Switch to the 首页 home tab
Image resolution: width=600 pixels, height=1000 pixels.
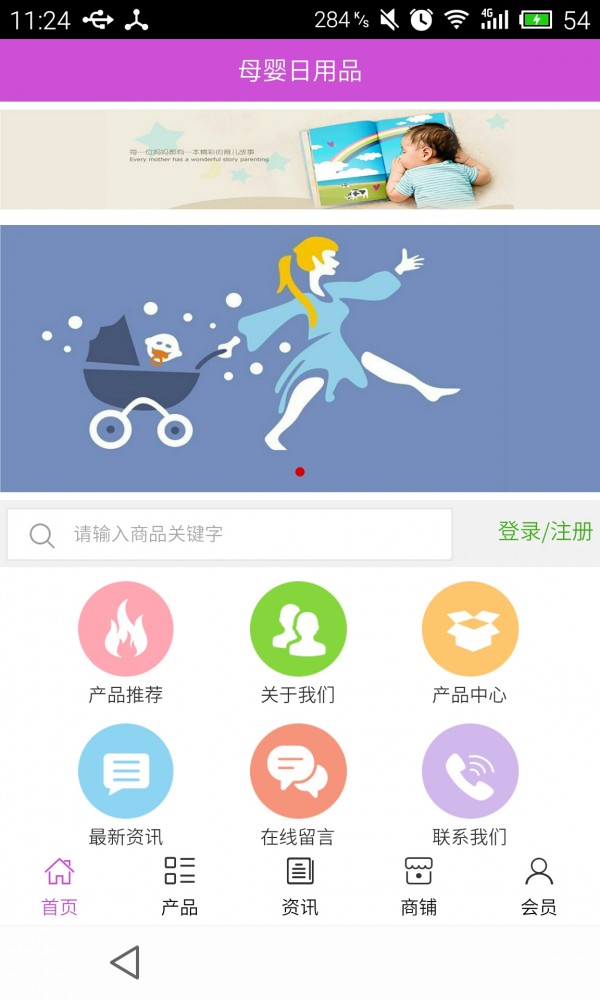[60, 887]
